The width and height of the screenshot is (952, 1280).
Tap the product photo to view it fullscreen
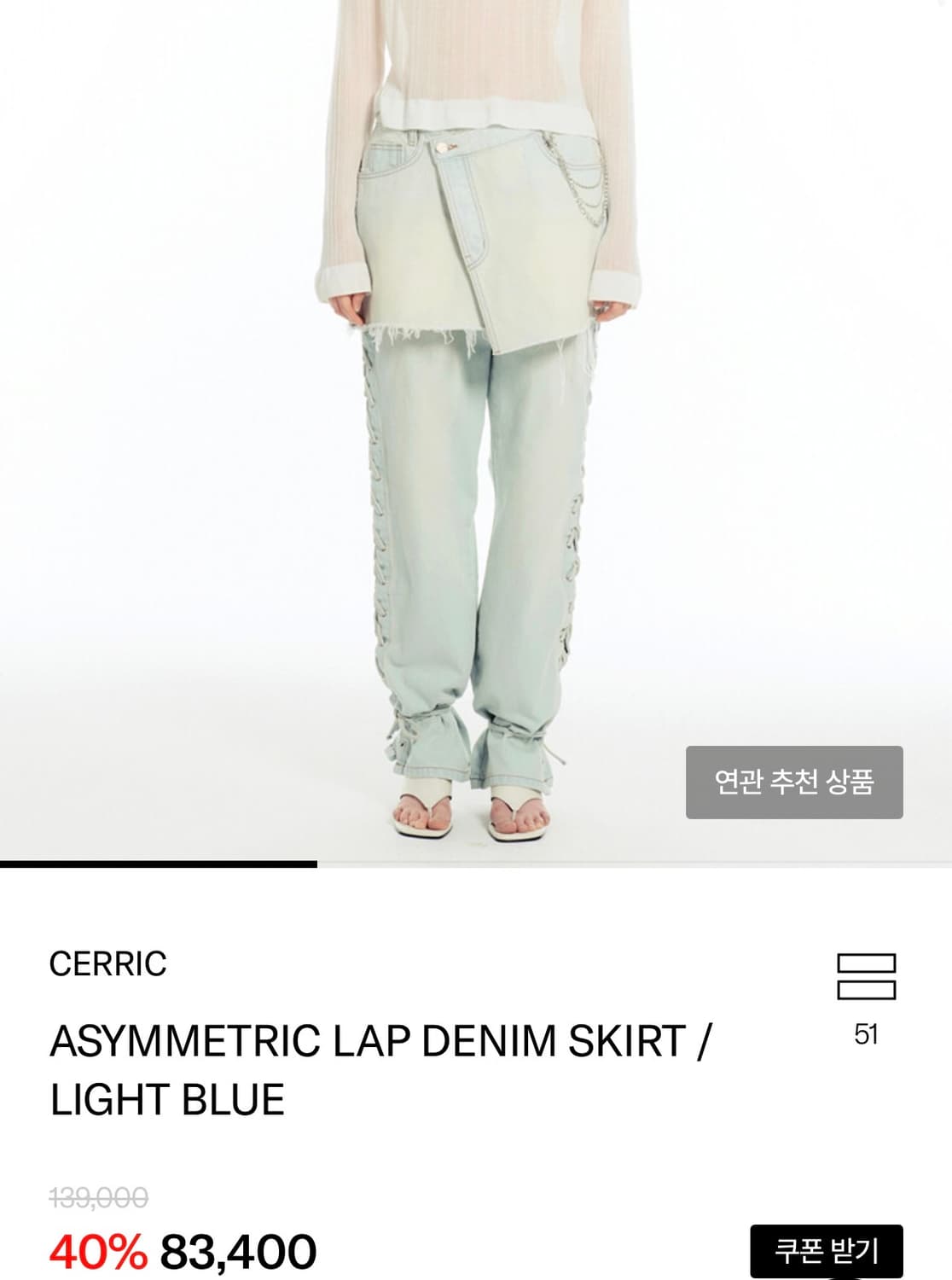pos(476,427)
